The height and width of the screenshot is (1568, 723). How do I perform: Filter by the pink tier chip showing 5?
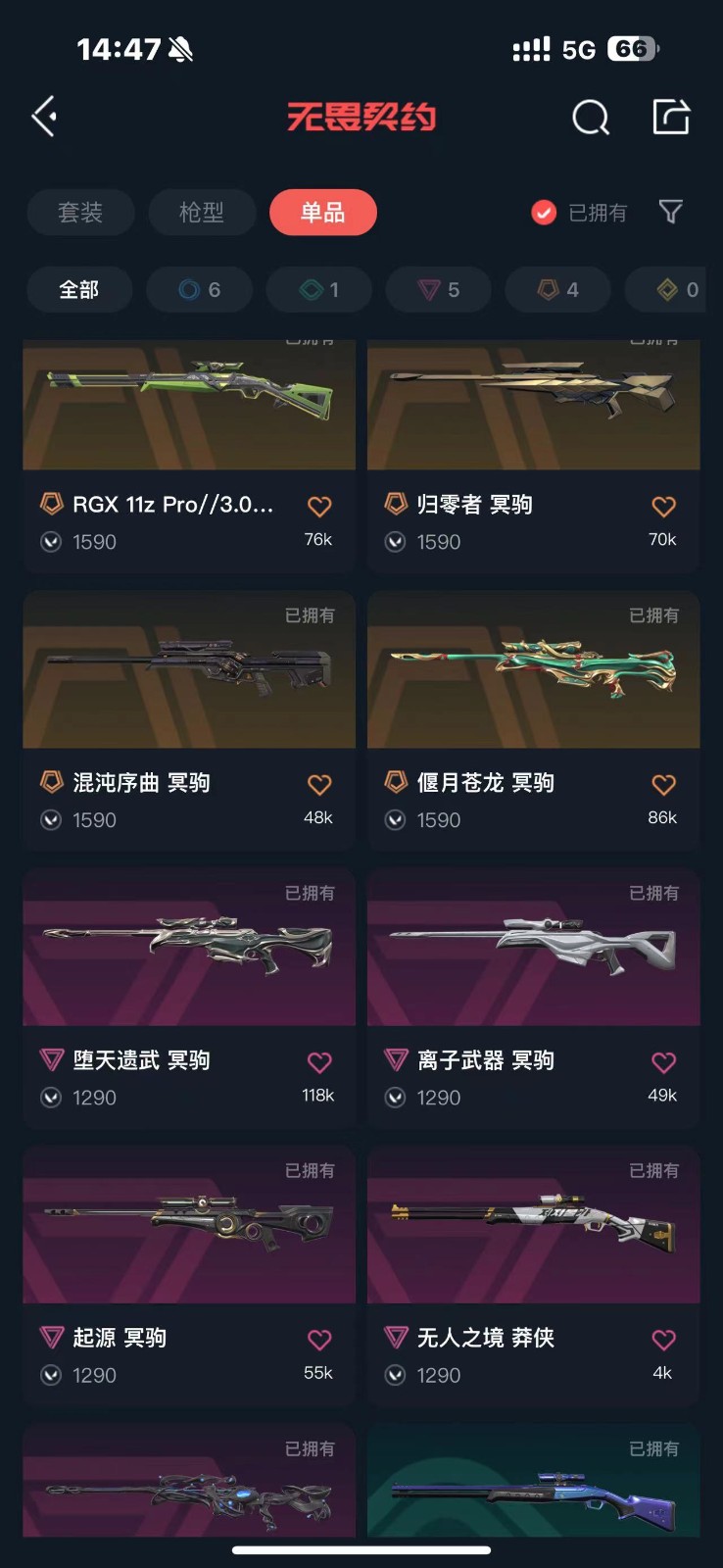(x=439, y=290)
